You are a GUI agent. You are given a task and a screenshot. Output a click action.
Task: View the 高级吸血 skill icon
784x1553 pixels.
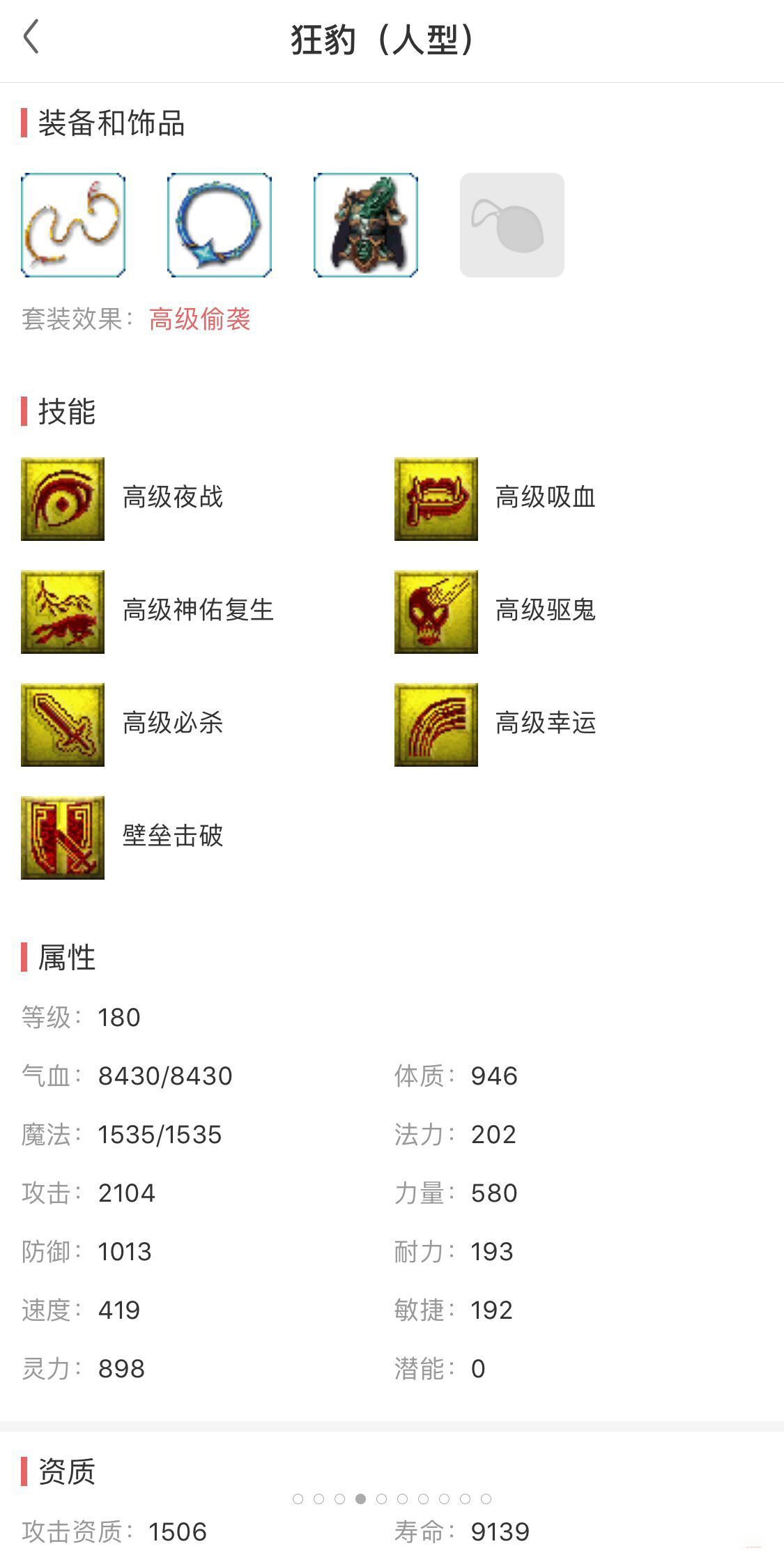click(x=436, y=499)
